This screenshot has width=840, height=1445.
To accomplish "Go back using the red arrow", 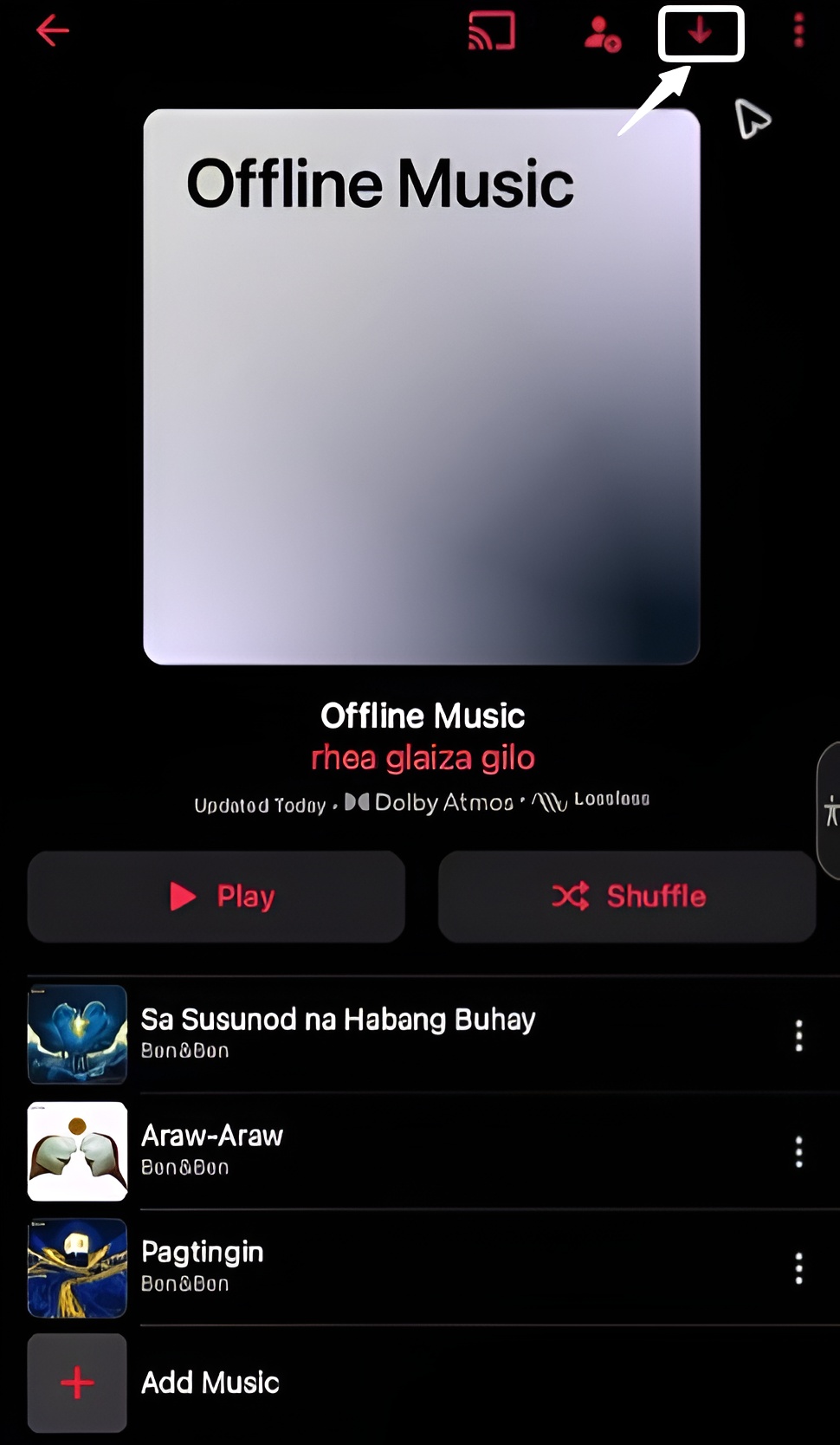I will 52,31.
